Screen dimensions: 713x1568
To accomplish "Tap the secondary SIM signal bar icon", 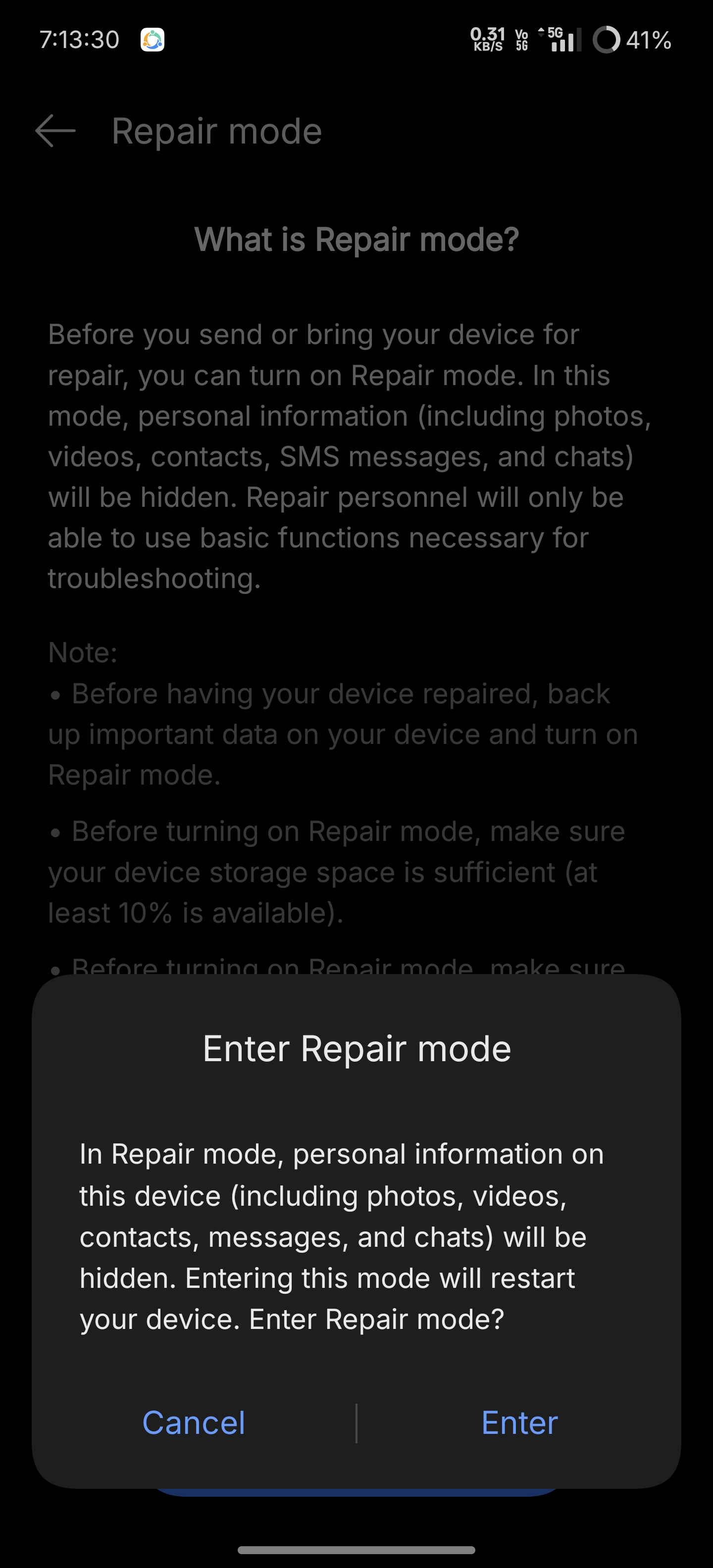I will (x=580, y=40).
